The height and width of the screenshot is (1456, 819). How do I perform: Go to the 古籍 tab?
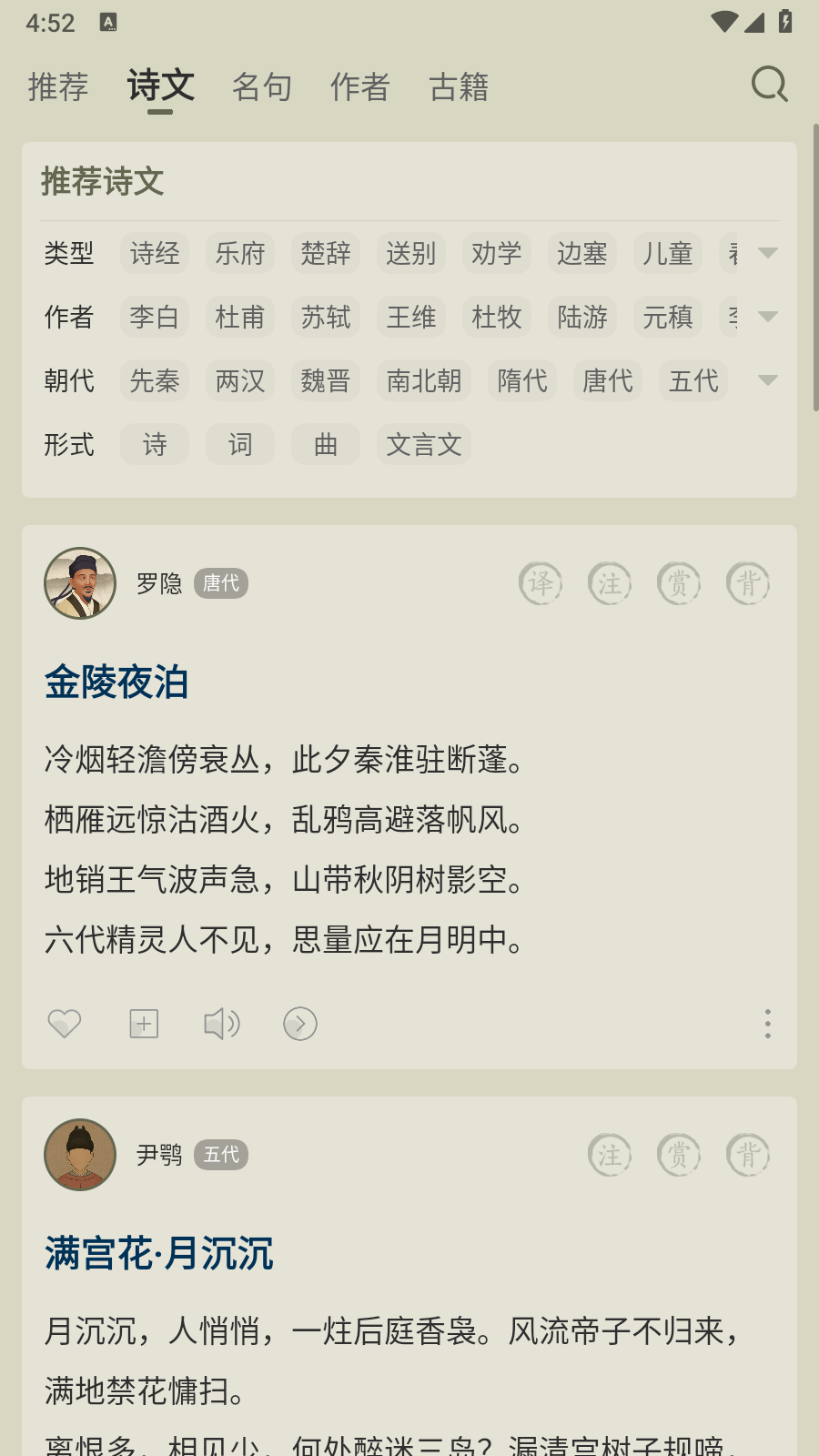click(459, 87)
